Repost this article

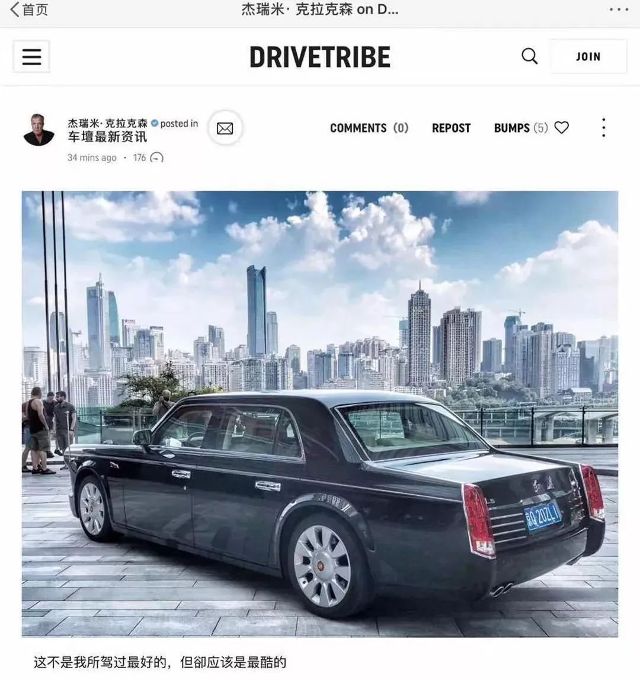(x=451, y=128)
